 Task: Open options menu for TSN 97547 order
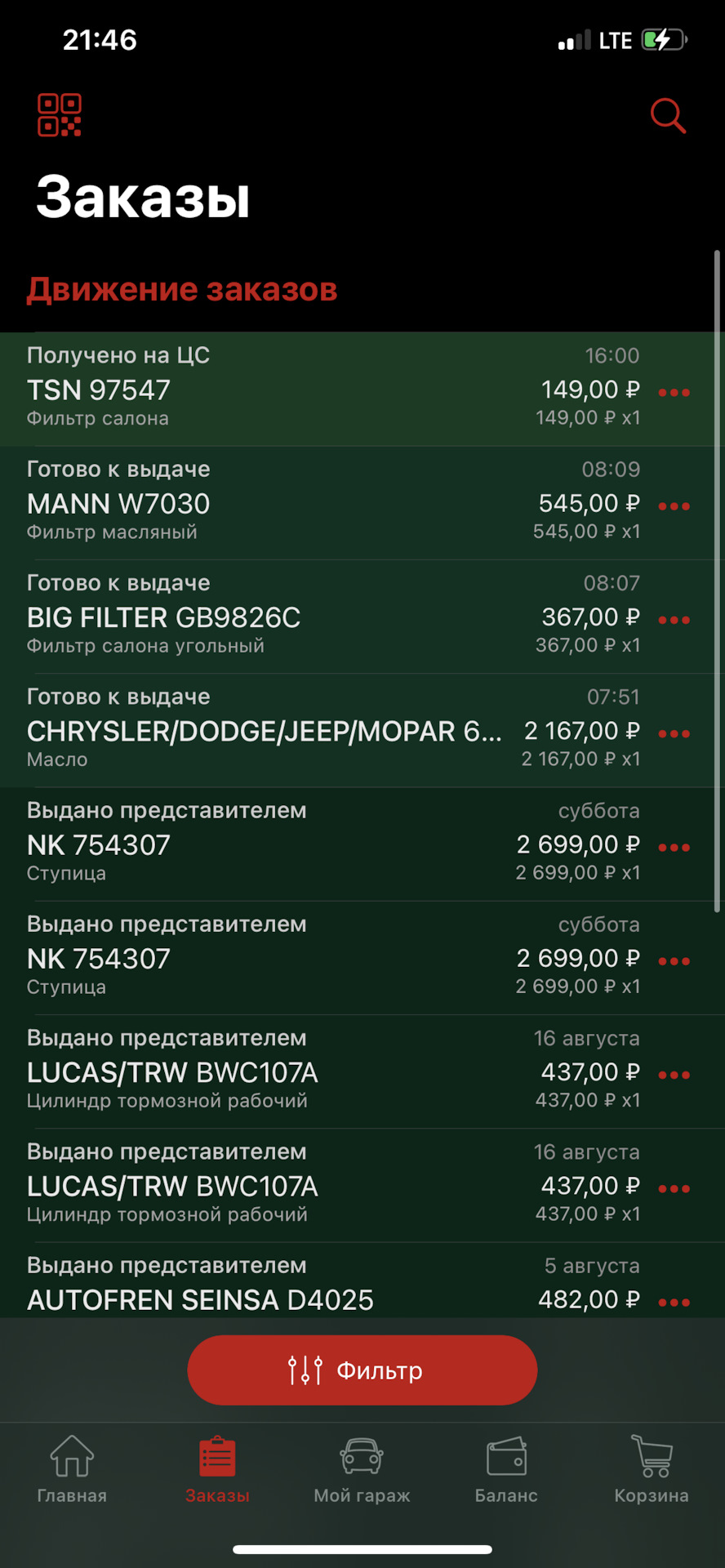[x=673, y=392]
